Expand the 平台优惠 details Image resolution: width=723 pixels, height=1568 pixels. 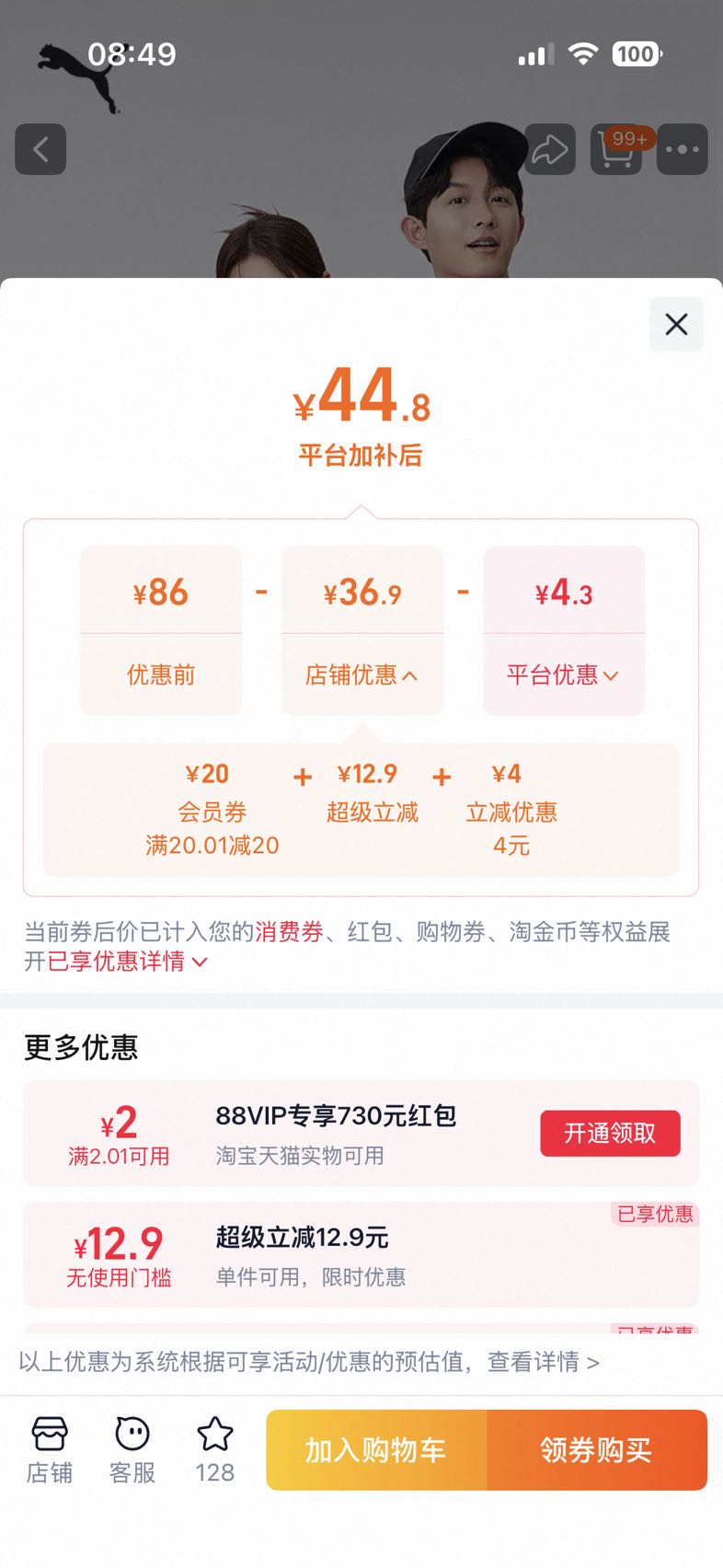point(563,674)
